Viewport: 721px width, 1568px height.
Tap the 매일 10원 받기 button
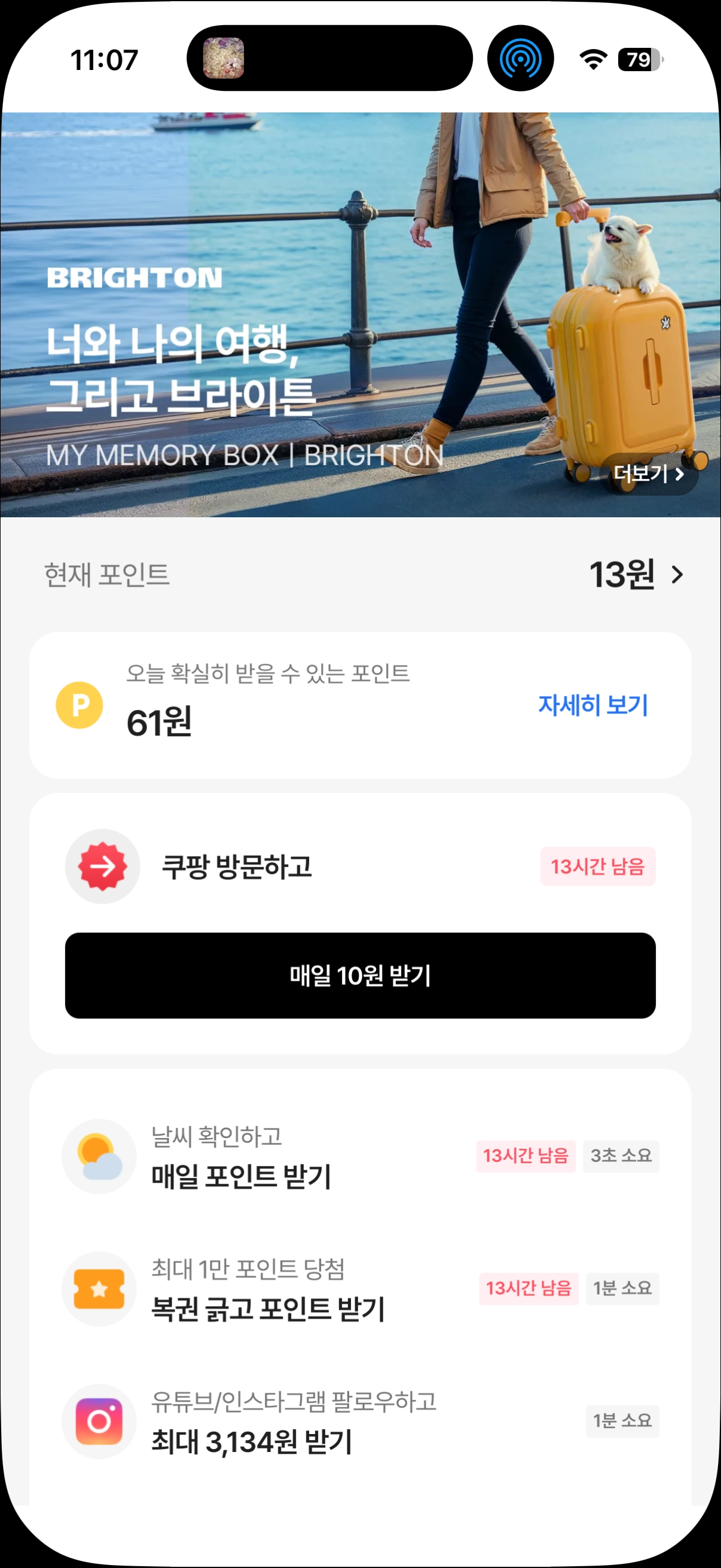pyautogui.click(x=360, y=975)
